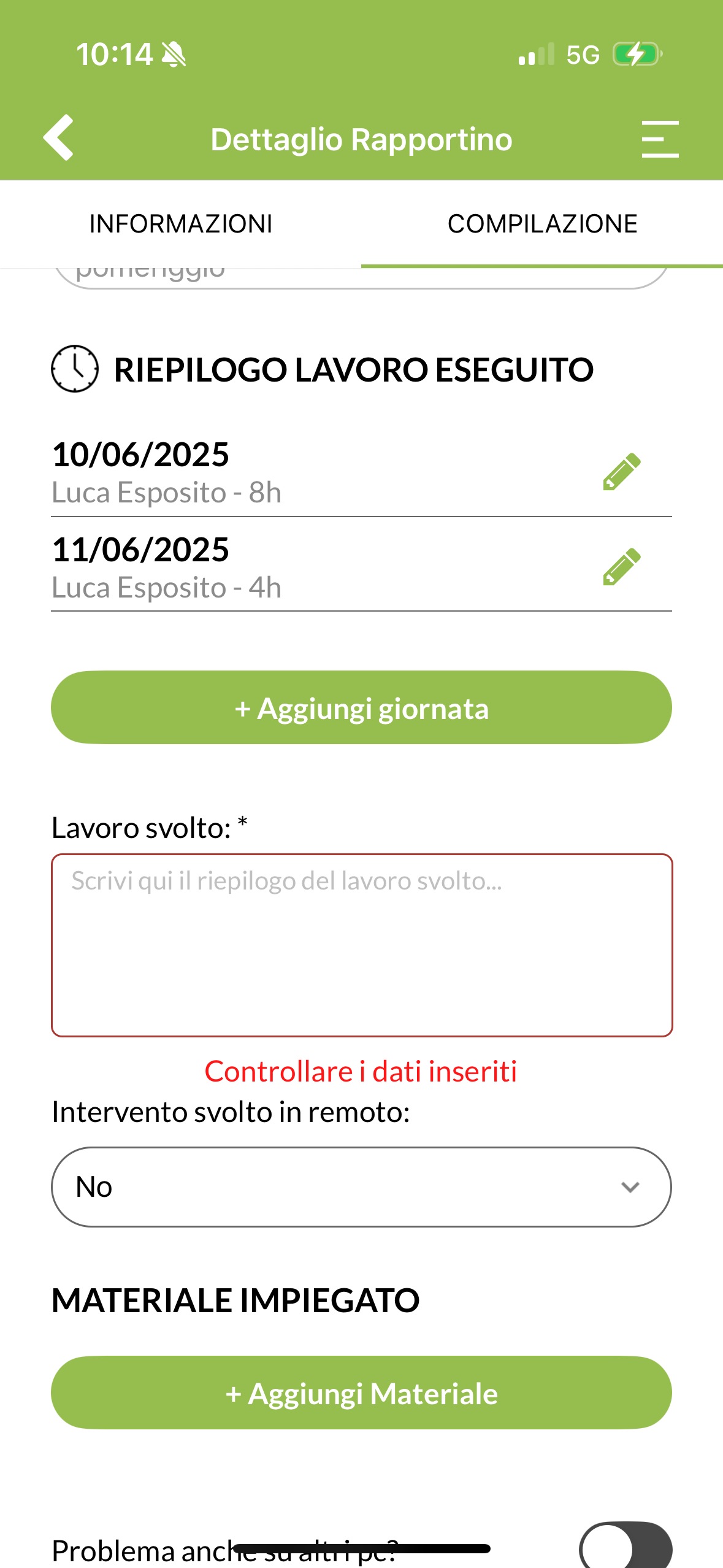
Task: Edit the 10/06/2025 work entry
Action: click(x=622, y=472)
